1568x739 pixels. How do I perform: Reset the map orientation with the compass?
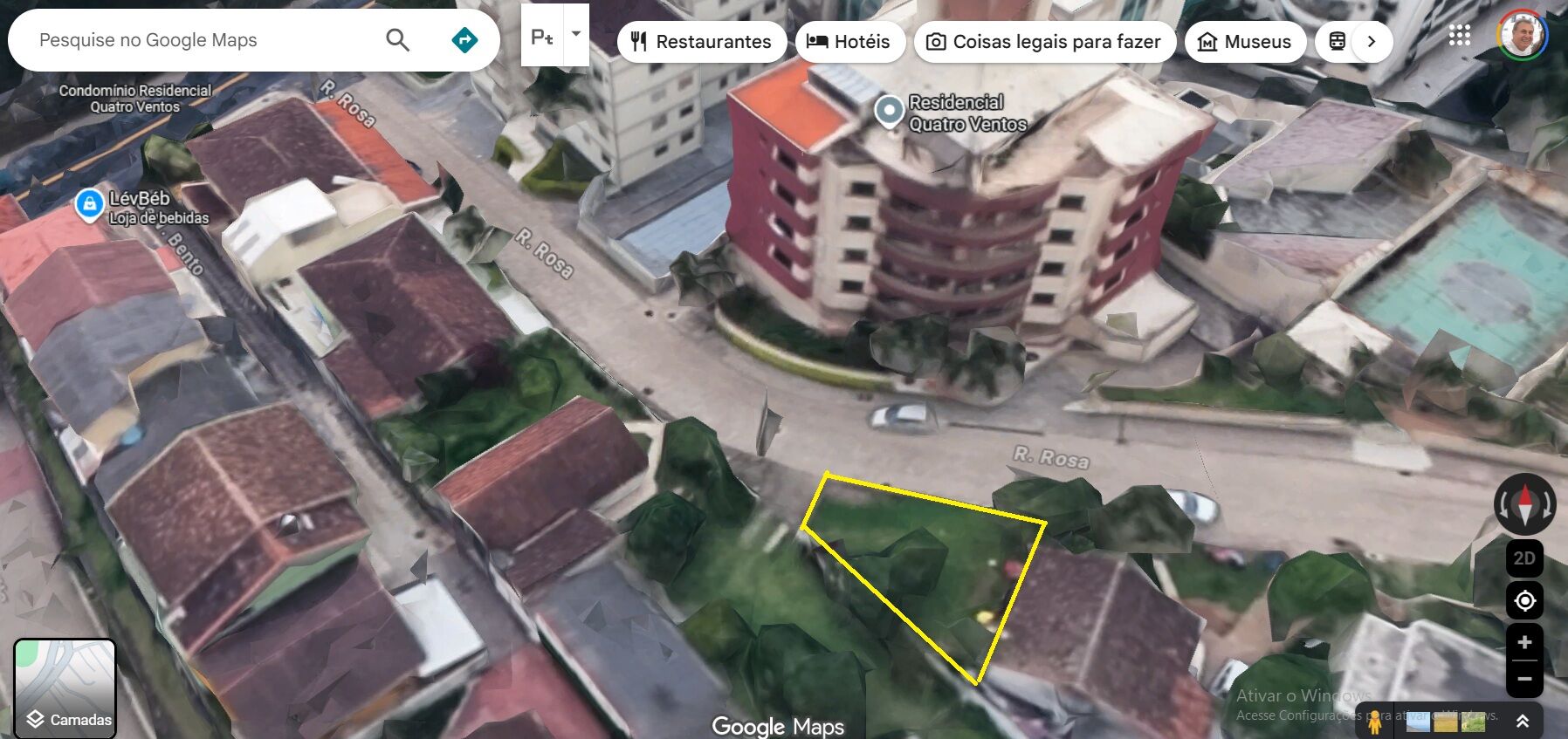[x=1524, y=504]
